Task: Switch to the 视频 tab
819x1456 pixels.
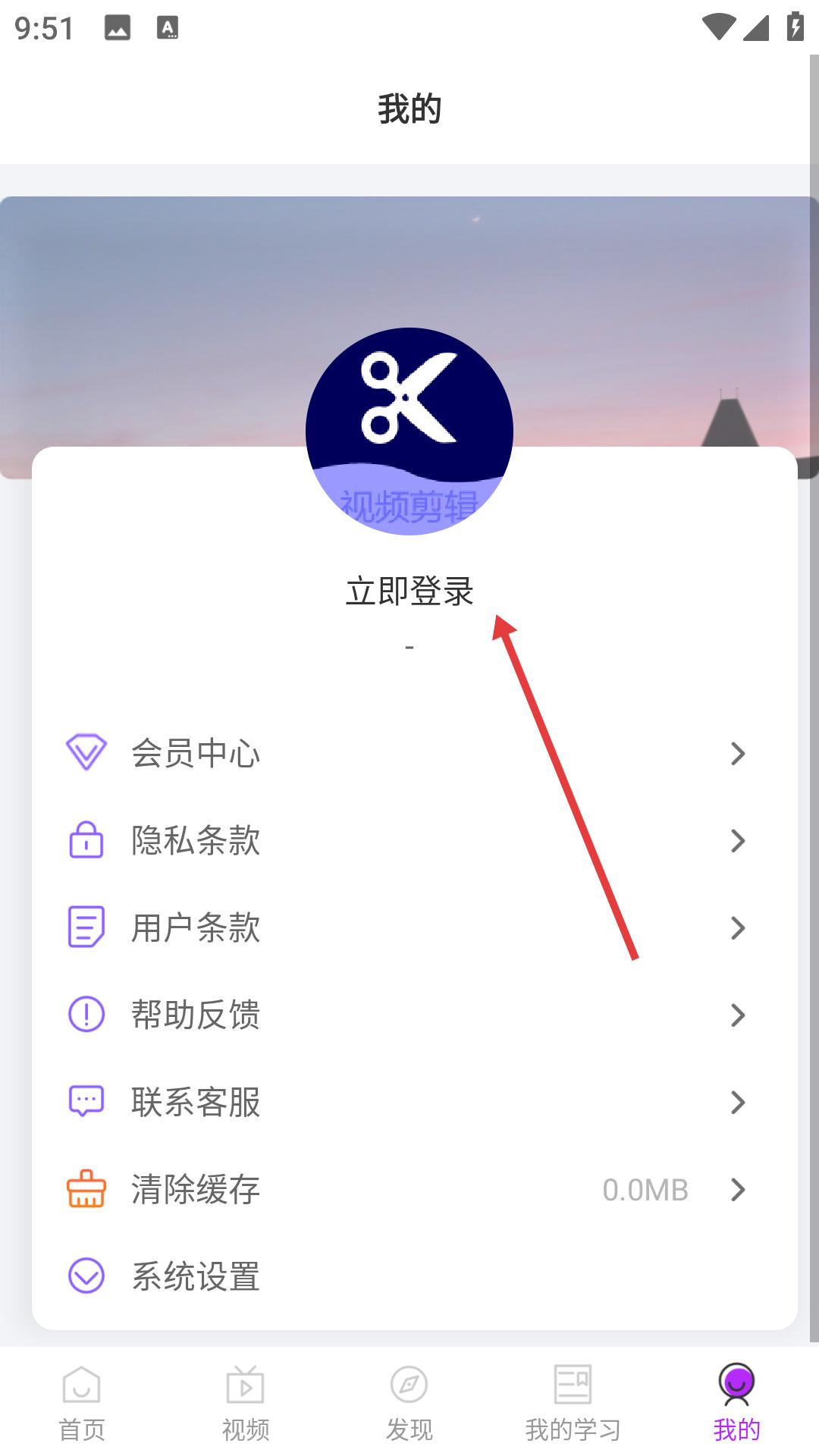Action: pos(246,1403)
